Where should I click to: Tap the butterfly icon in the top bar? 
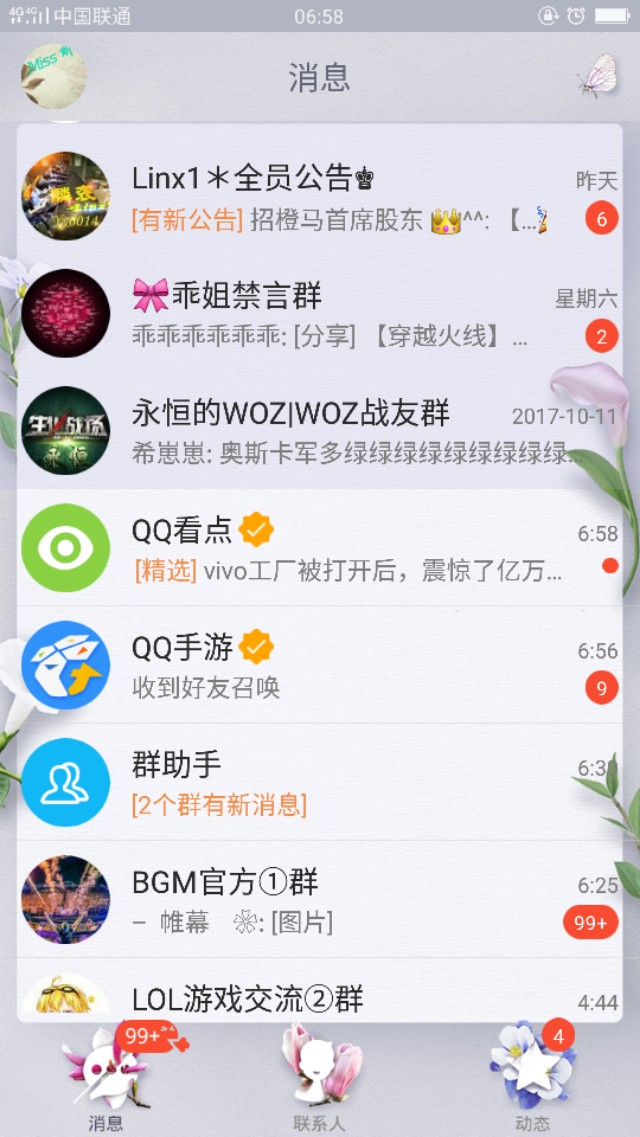pyautogui.click(x=598, y=76)
